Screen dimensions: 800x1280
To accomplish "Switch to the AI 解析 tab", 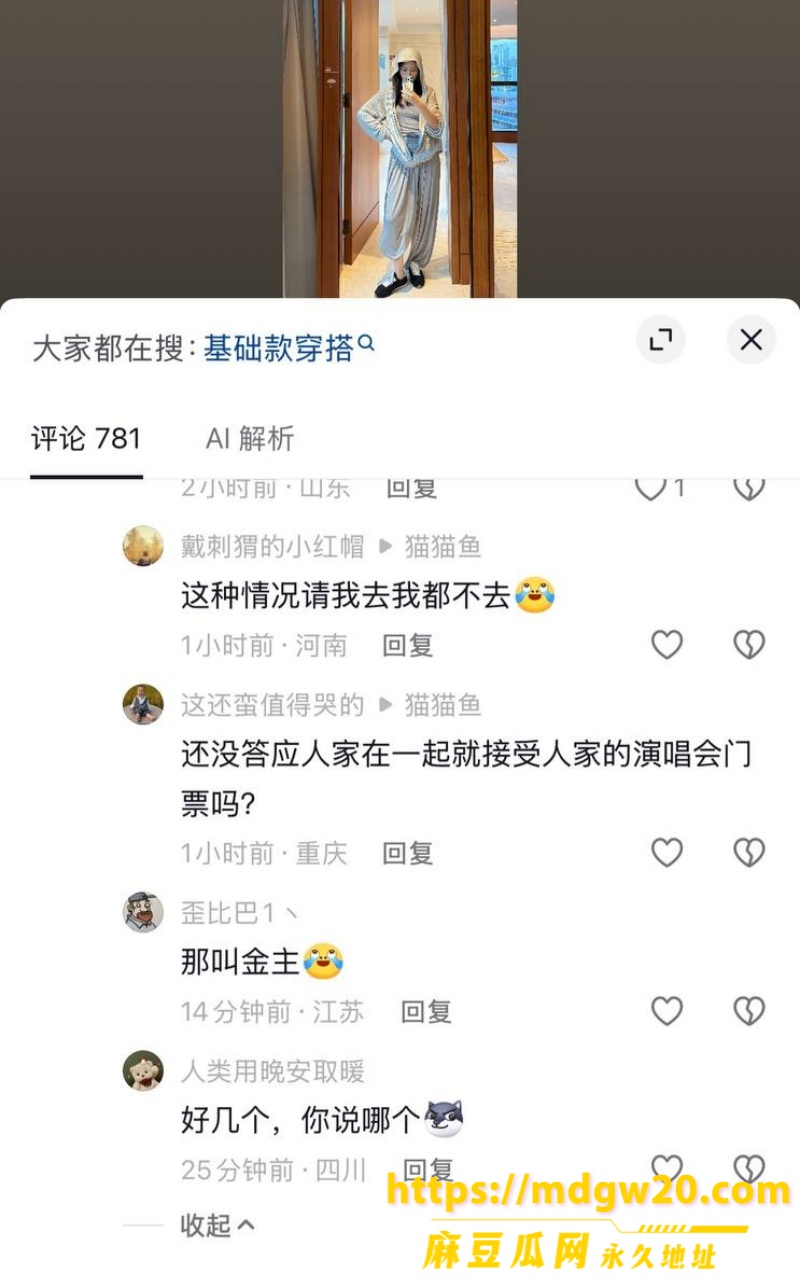I will click(x=250, y=438).
